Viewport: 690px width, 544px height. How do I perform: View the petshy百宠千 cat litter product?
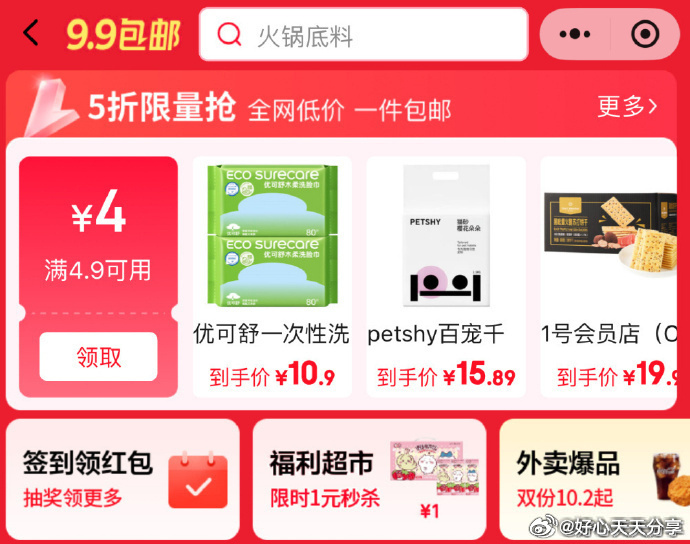[445, 277]
